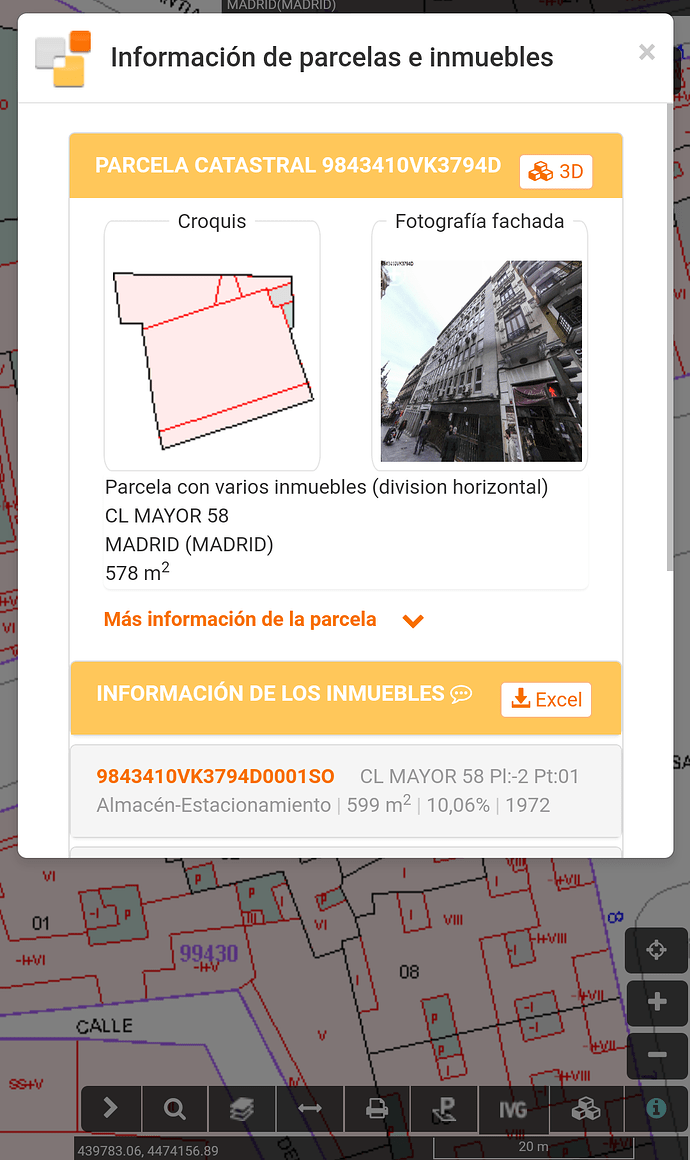
Task: Open the map search tool
Action: click(x=175, y=1109)
